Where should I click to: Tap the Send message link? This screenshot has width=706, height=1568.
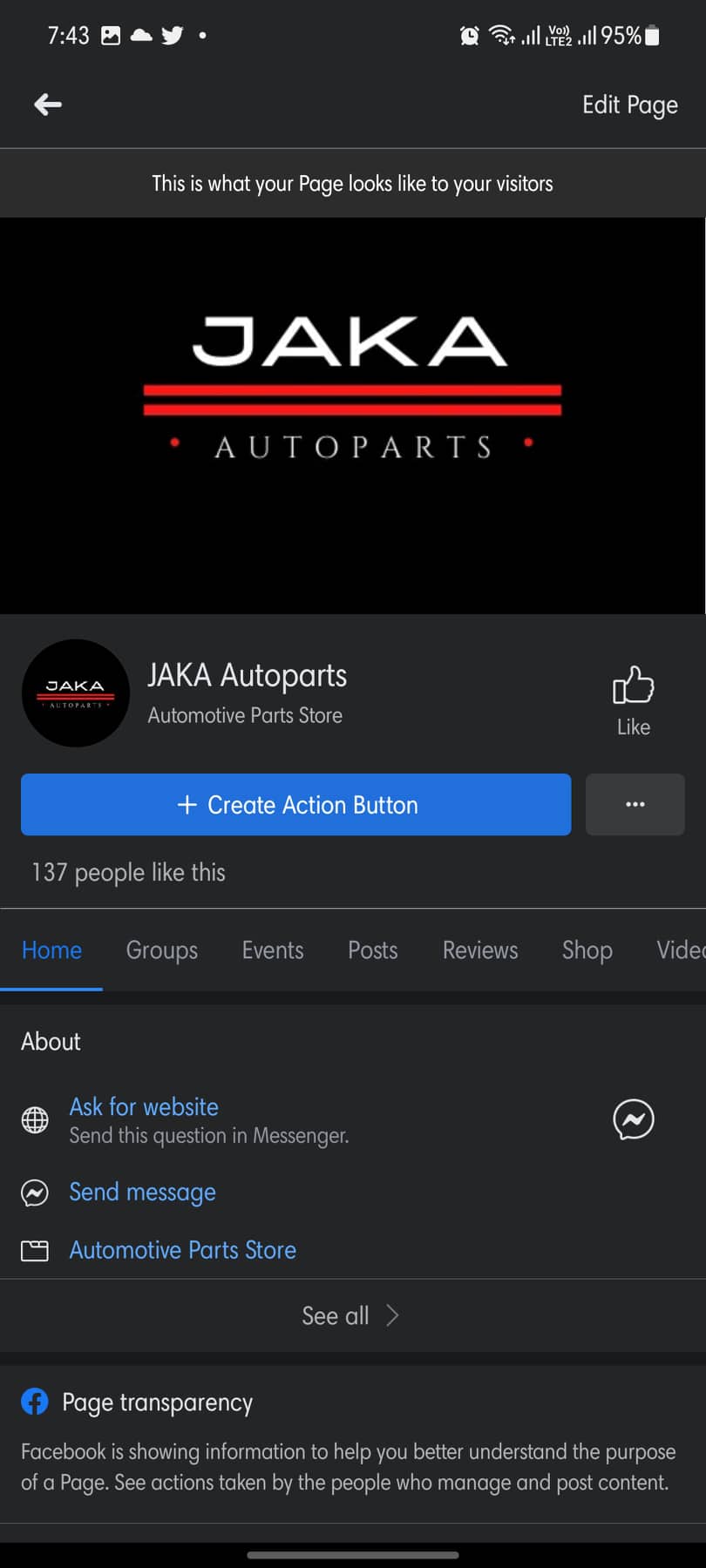(142, 1192)
